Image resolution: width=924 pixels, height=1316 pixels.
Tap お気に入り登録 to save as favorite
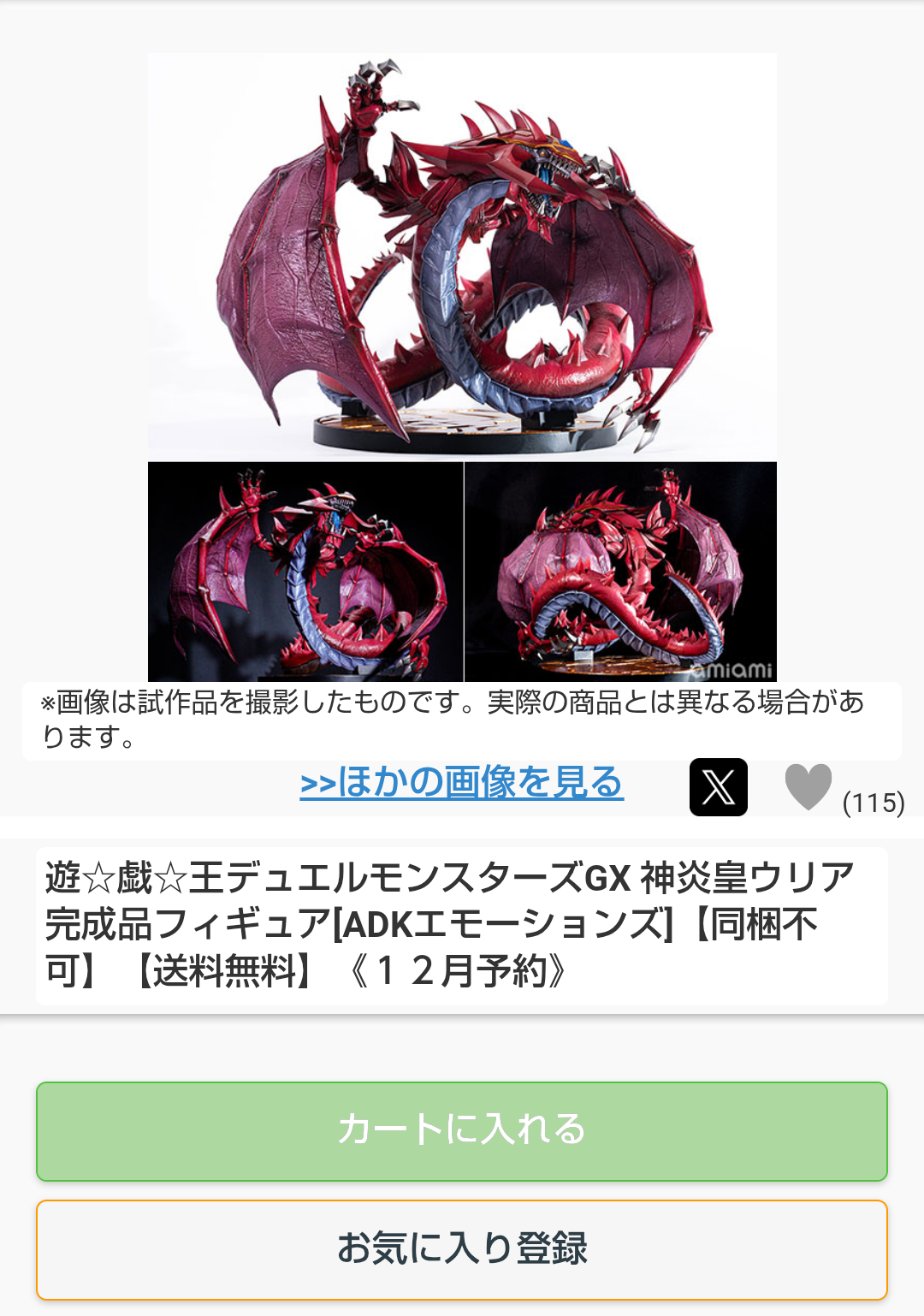(x=462, y=1249)
